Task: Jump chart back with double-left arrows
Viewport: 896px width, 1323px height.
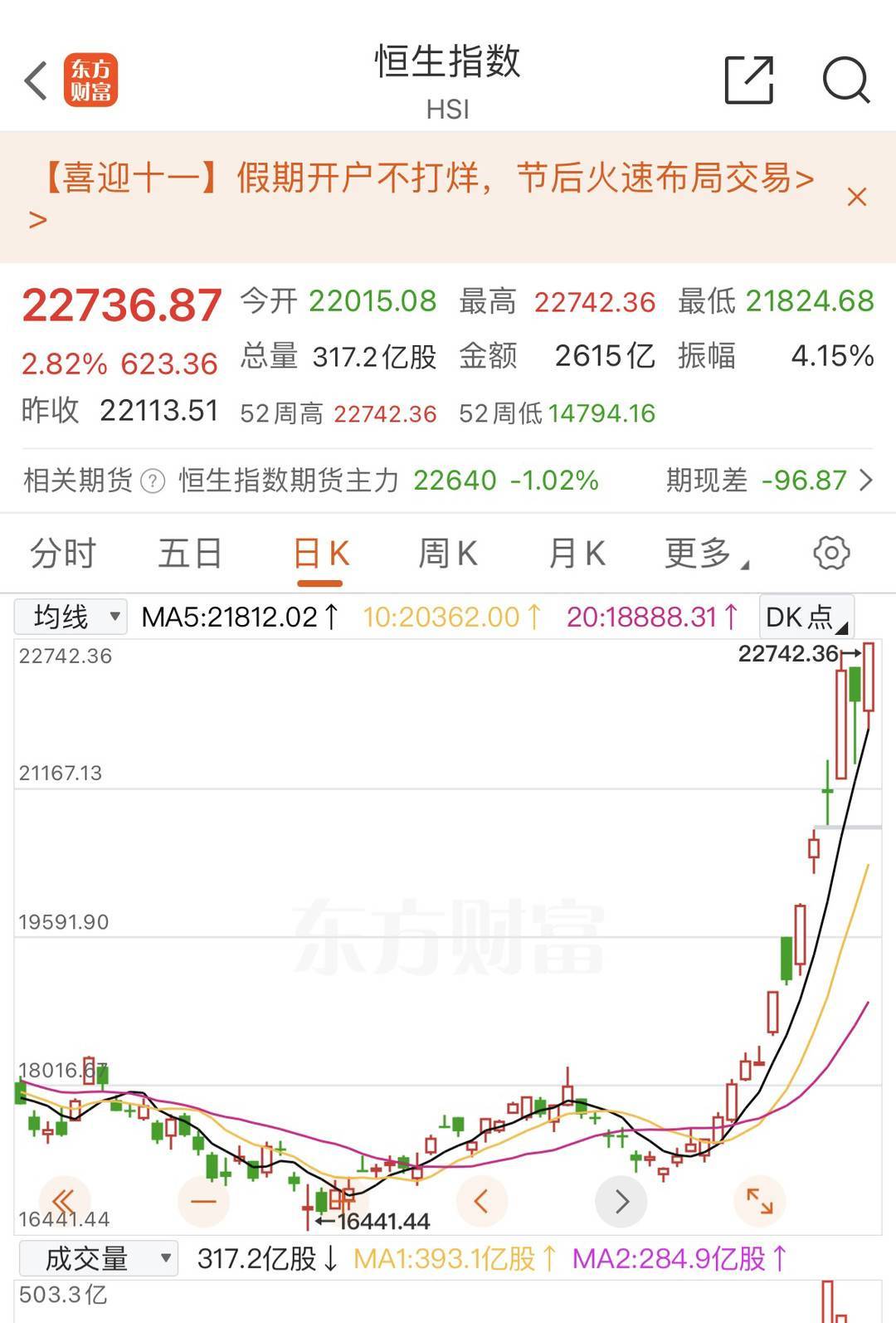Action: pos(64,1201)
